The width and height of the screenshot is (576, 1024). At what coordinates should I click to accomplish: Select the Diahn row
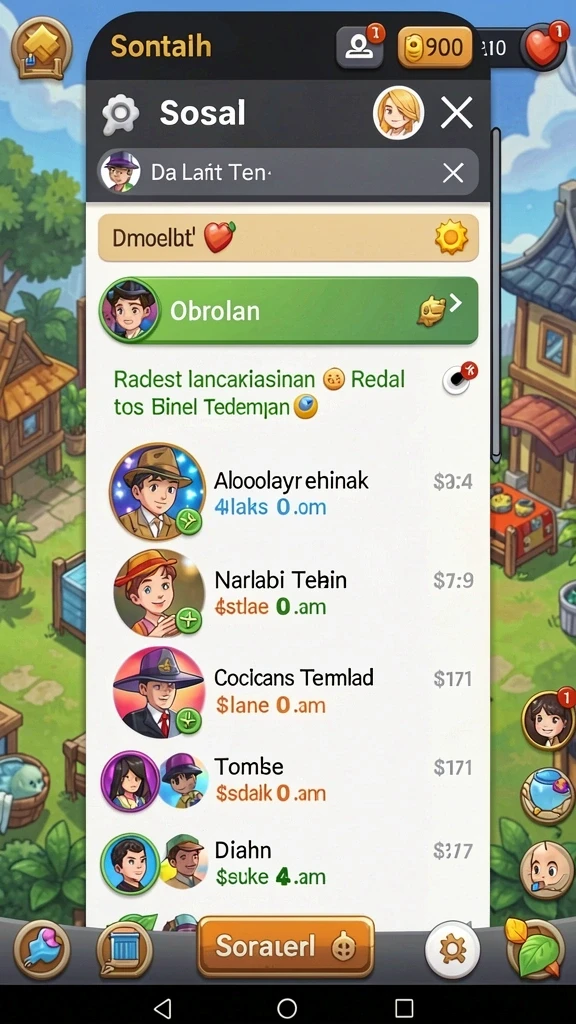pos(291,863)
